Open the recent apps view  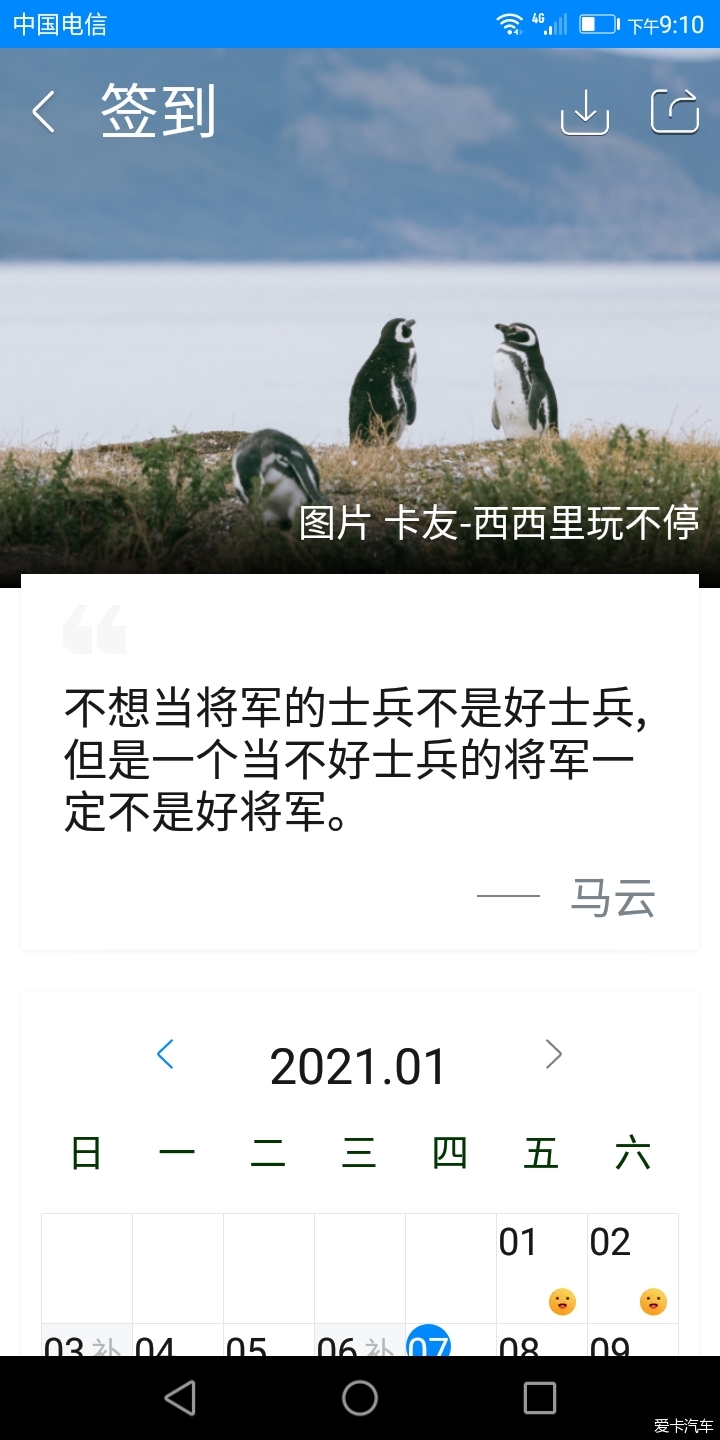point(539,1398)
